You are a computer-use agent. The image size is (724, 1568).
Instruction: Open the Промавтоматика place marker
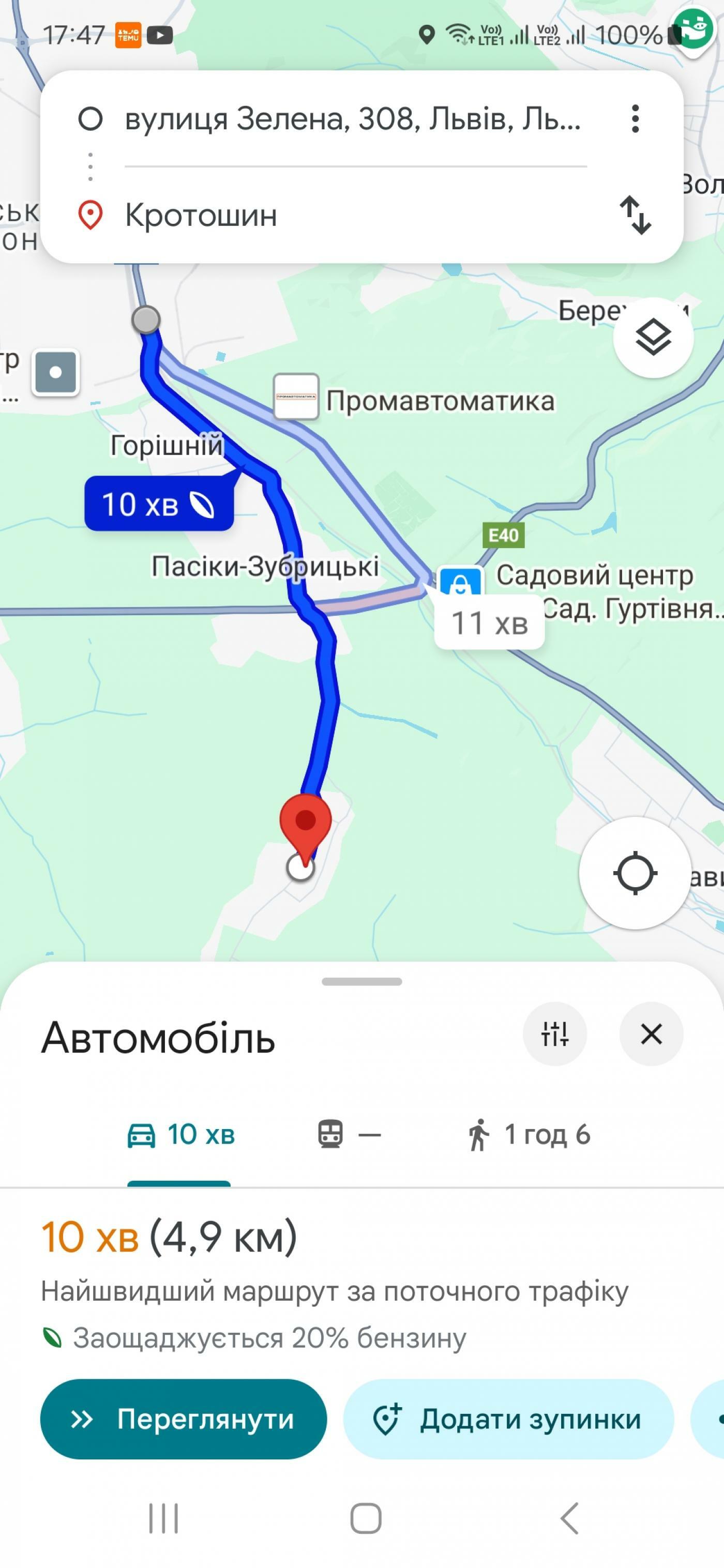click(x=296, y=397)
